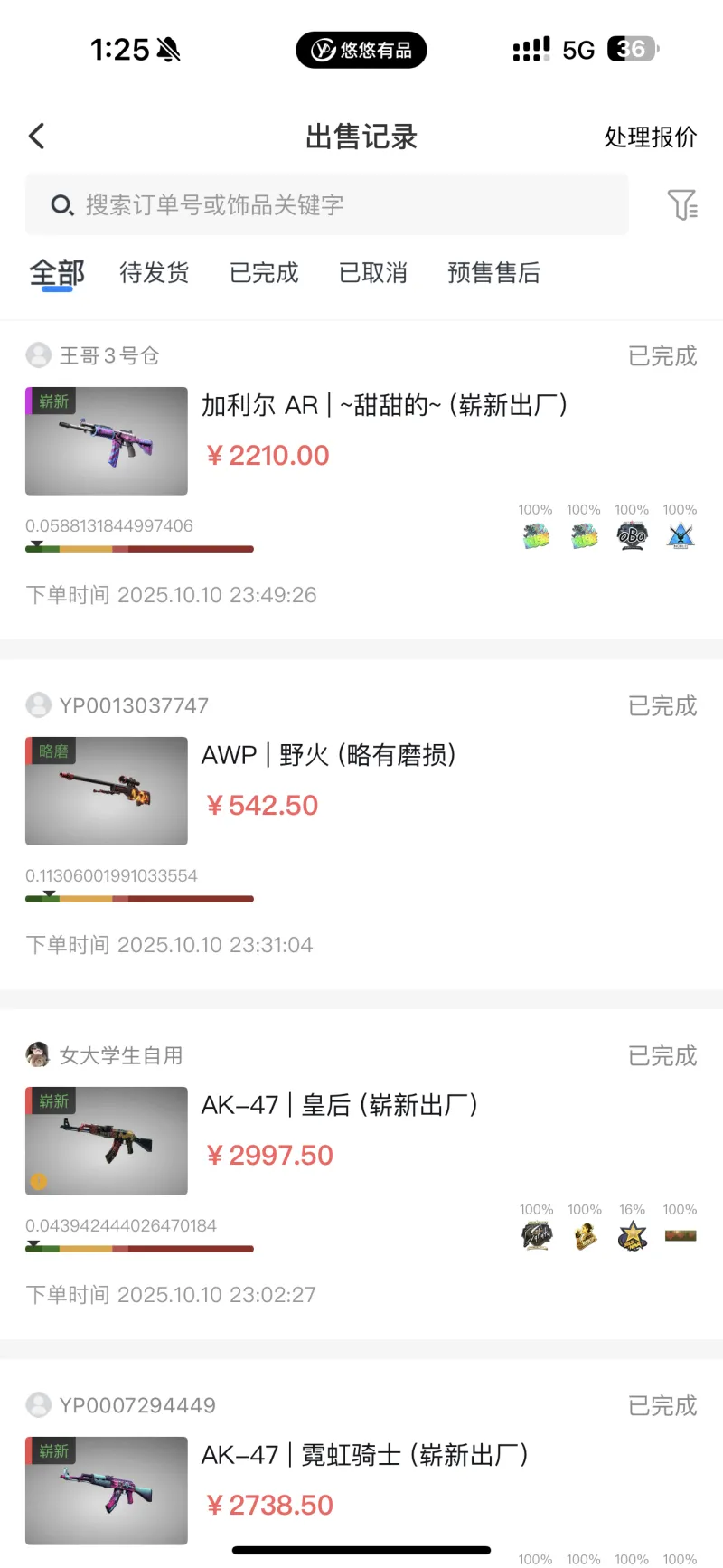View the 预售售后 tab
This screenshot has width=723, height=1568.
[x=493, y=272]
